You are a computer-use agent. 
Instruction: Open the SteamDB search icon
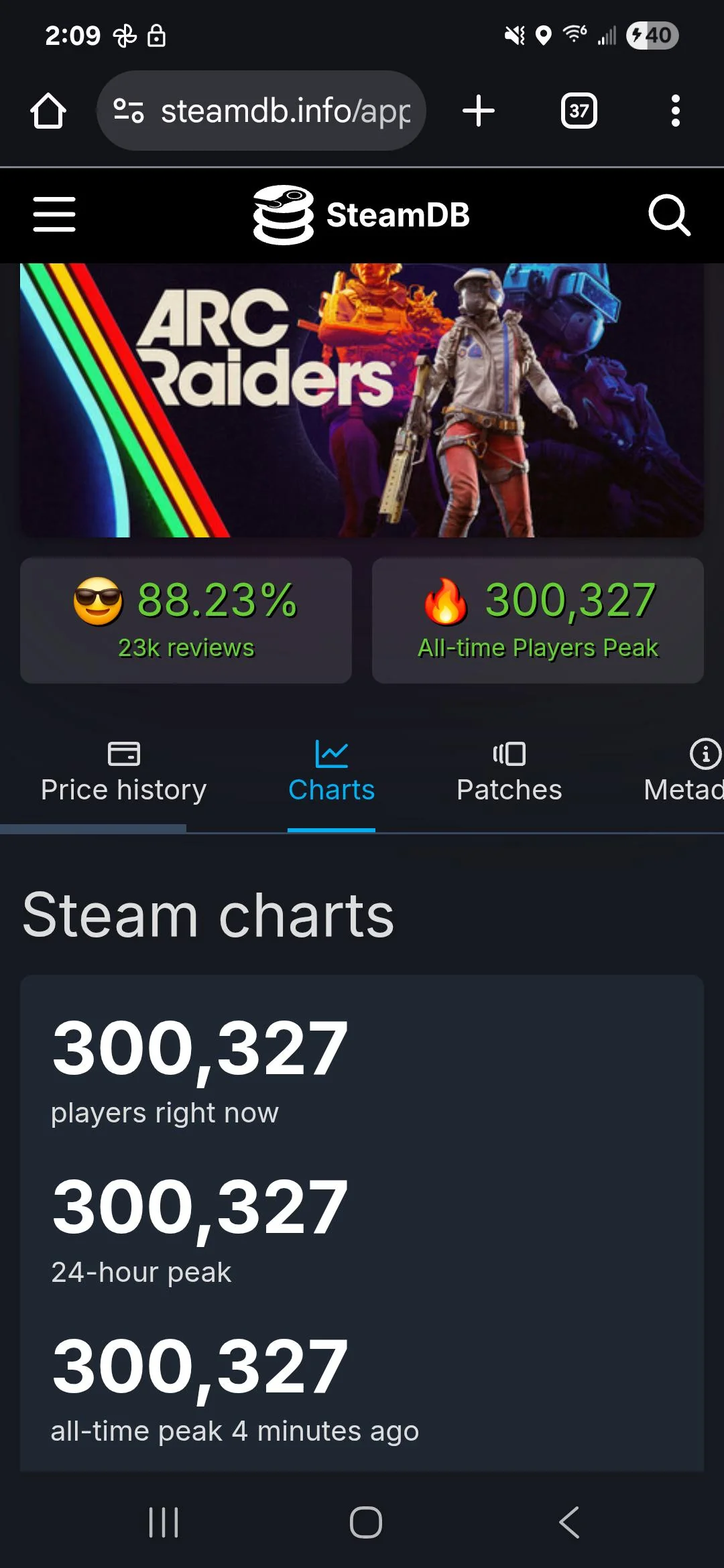(x=668, y=215)
